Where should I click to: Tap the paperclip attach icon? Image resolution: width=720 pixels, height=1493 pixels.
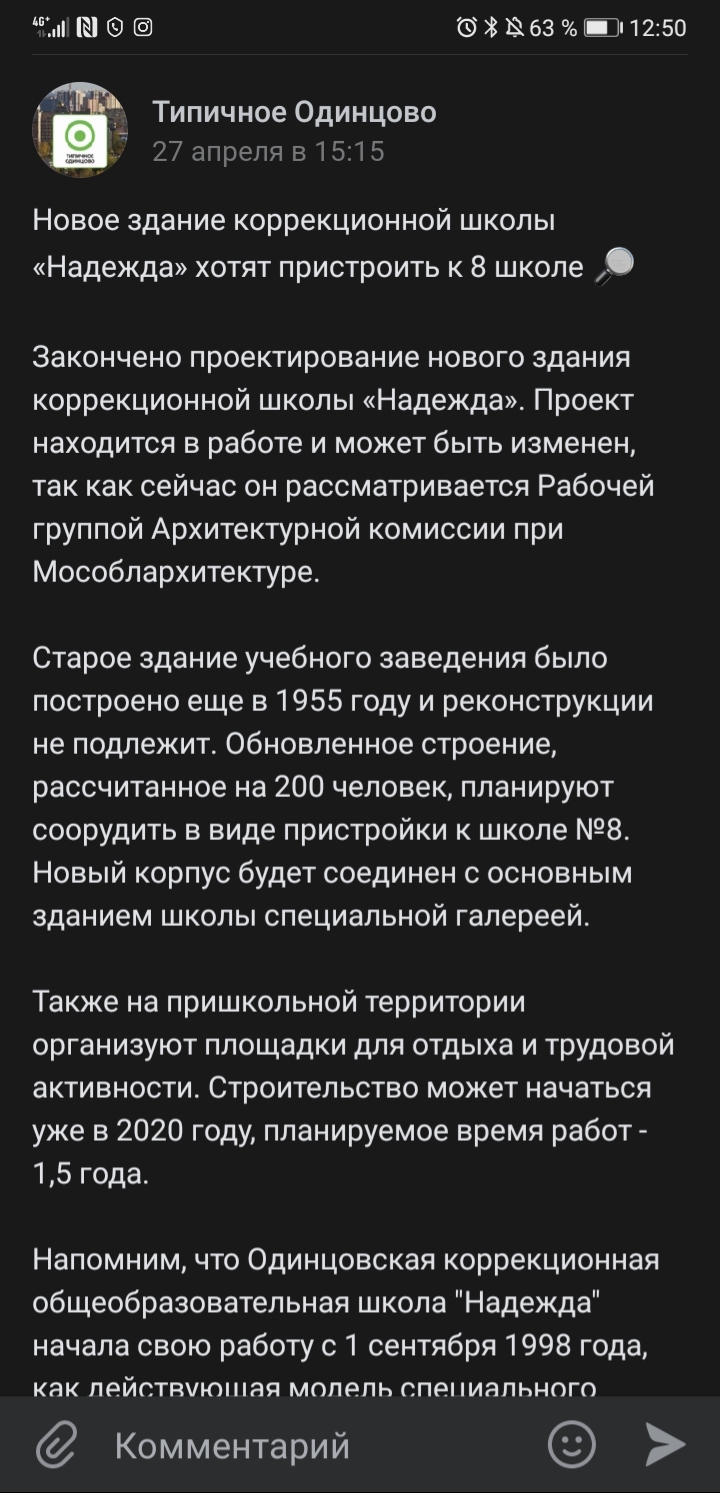pos(57,1445)
